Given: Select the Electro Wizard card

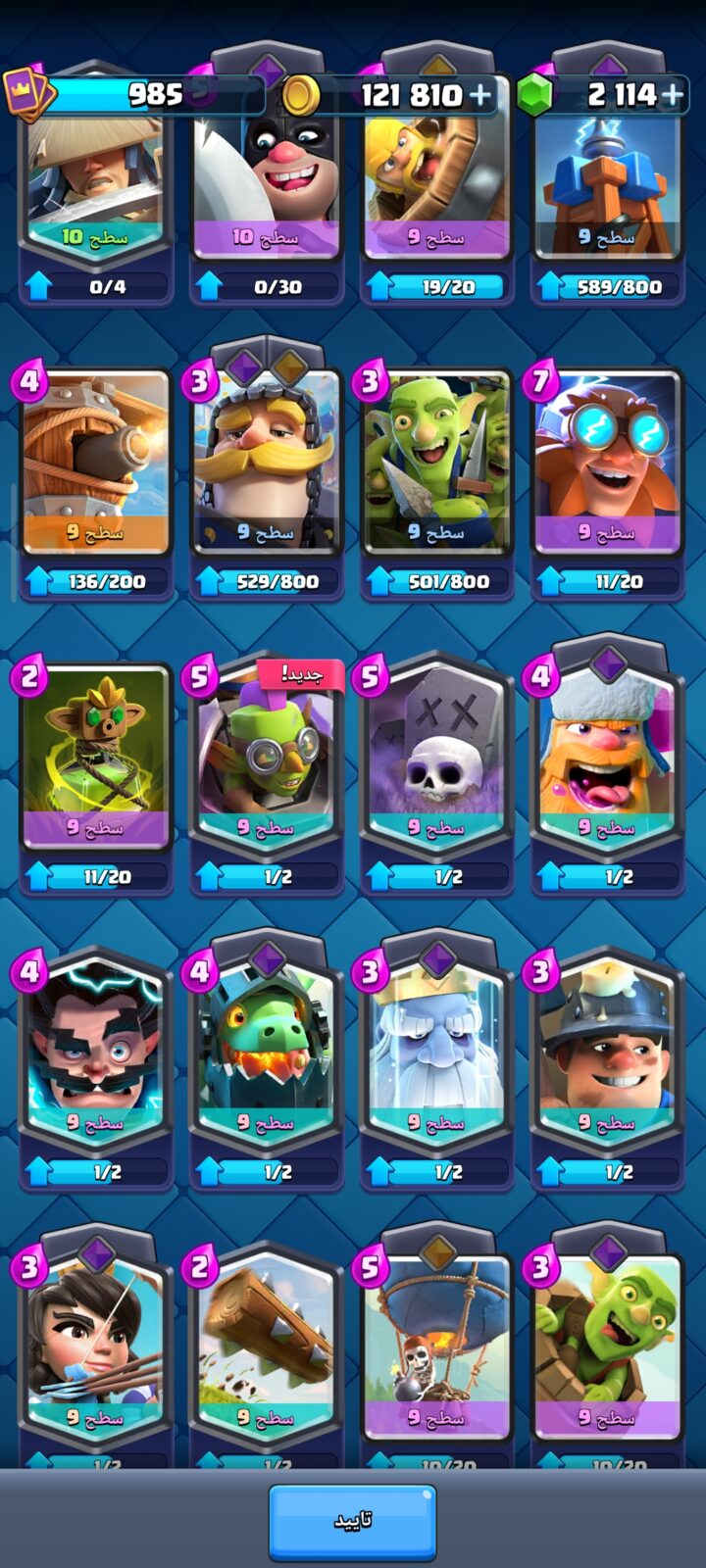Looking at the screenshot, I should 96,1071.
